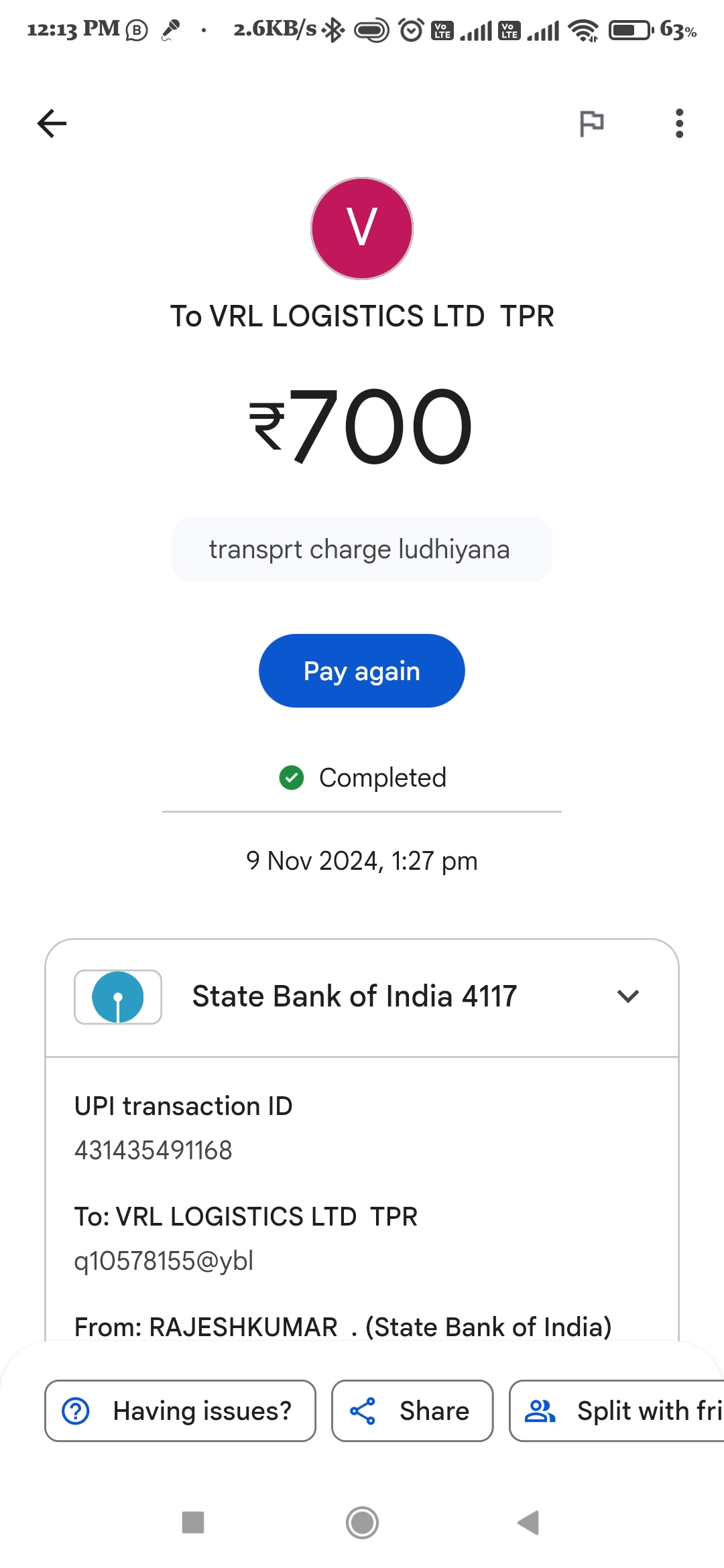Image resolution: width=724 pixels, height=1568 pixels.
Task: Expand the State Bank of India 4117 details
Action: (362, 997)
